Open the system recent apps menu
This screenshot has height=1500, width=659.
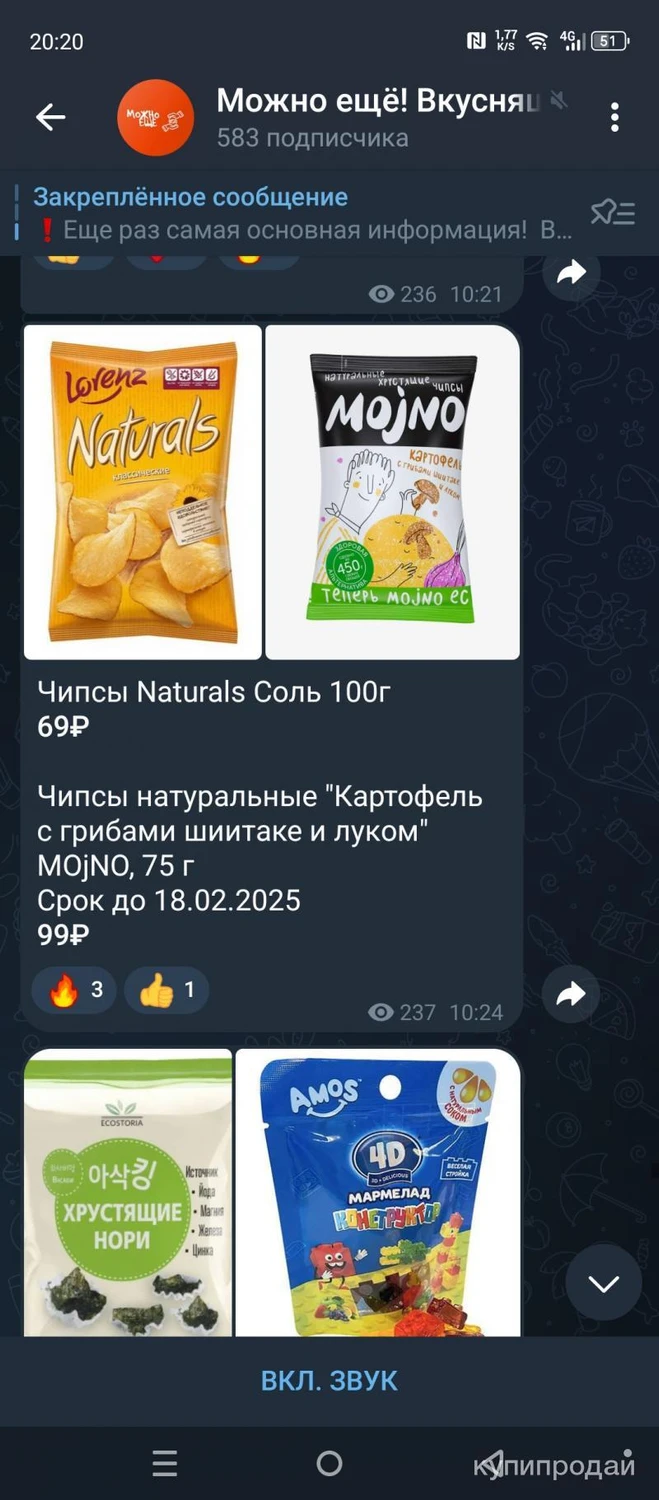(165, 1464)
